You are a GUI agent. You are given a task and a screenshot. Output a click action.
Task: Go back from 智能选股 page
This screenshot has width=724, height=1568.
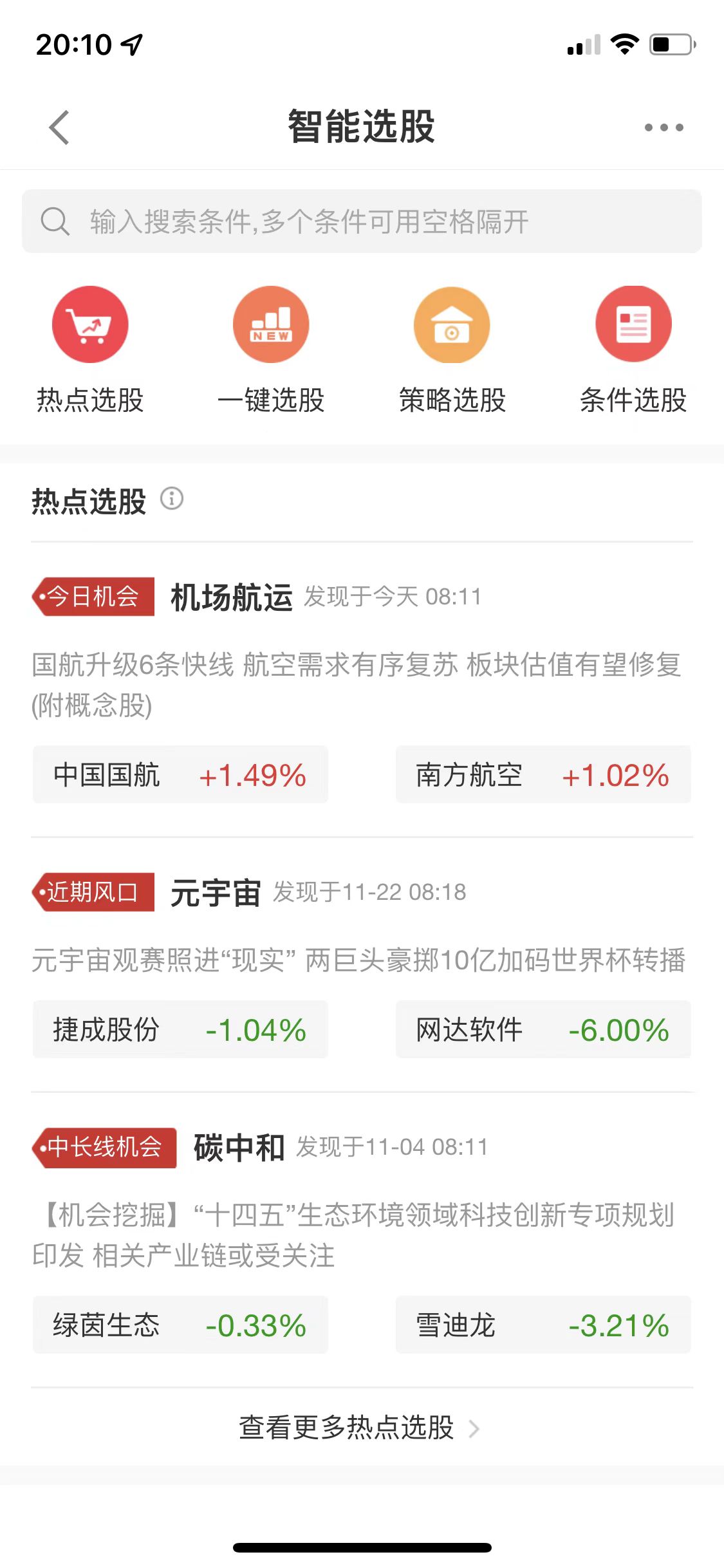click(59, 127)
